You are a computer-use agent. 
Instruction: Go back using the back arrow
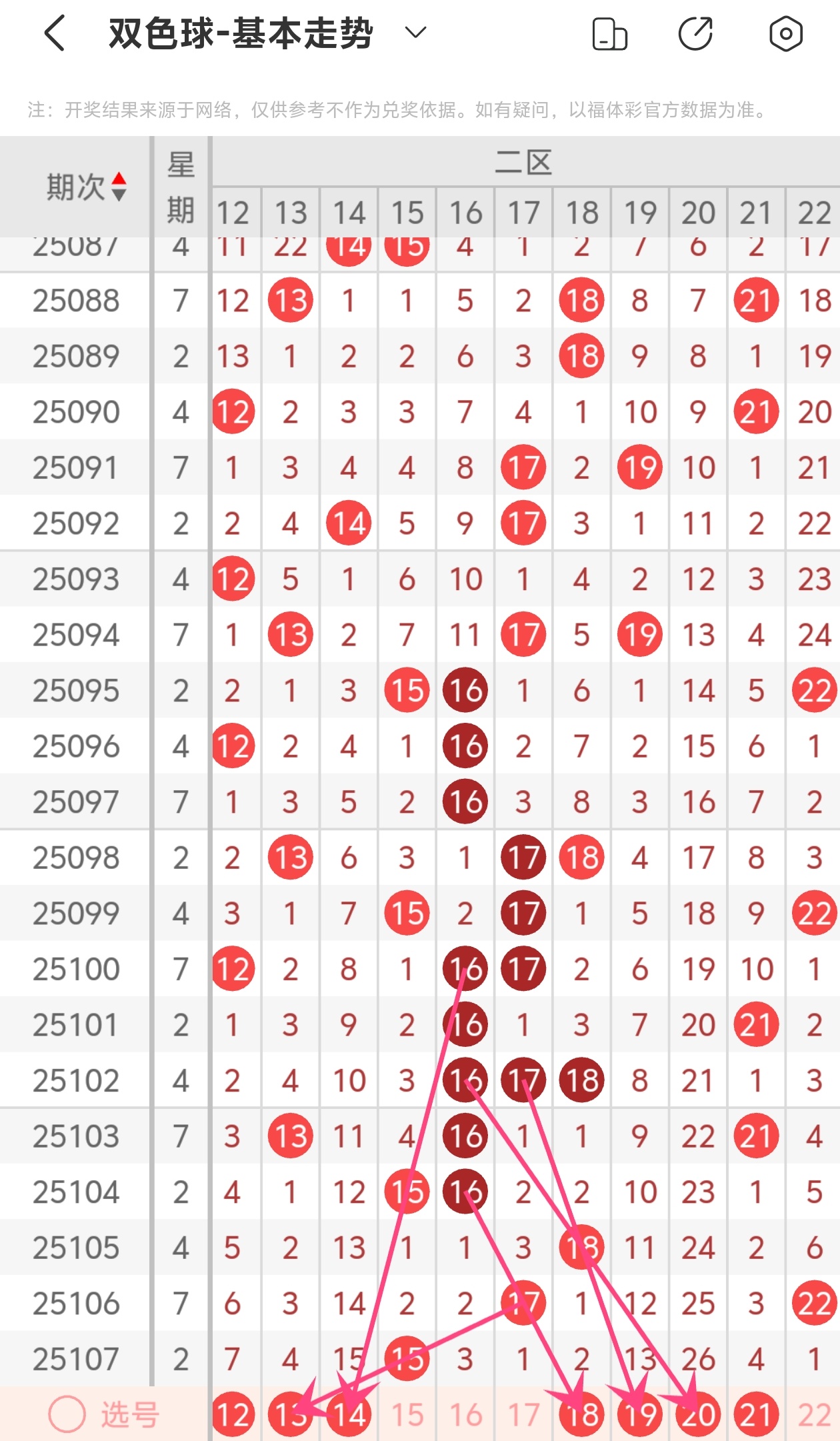[55, 33]
